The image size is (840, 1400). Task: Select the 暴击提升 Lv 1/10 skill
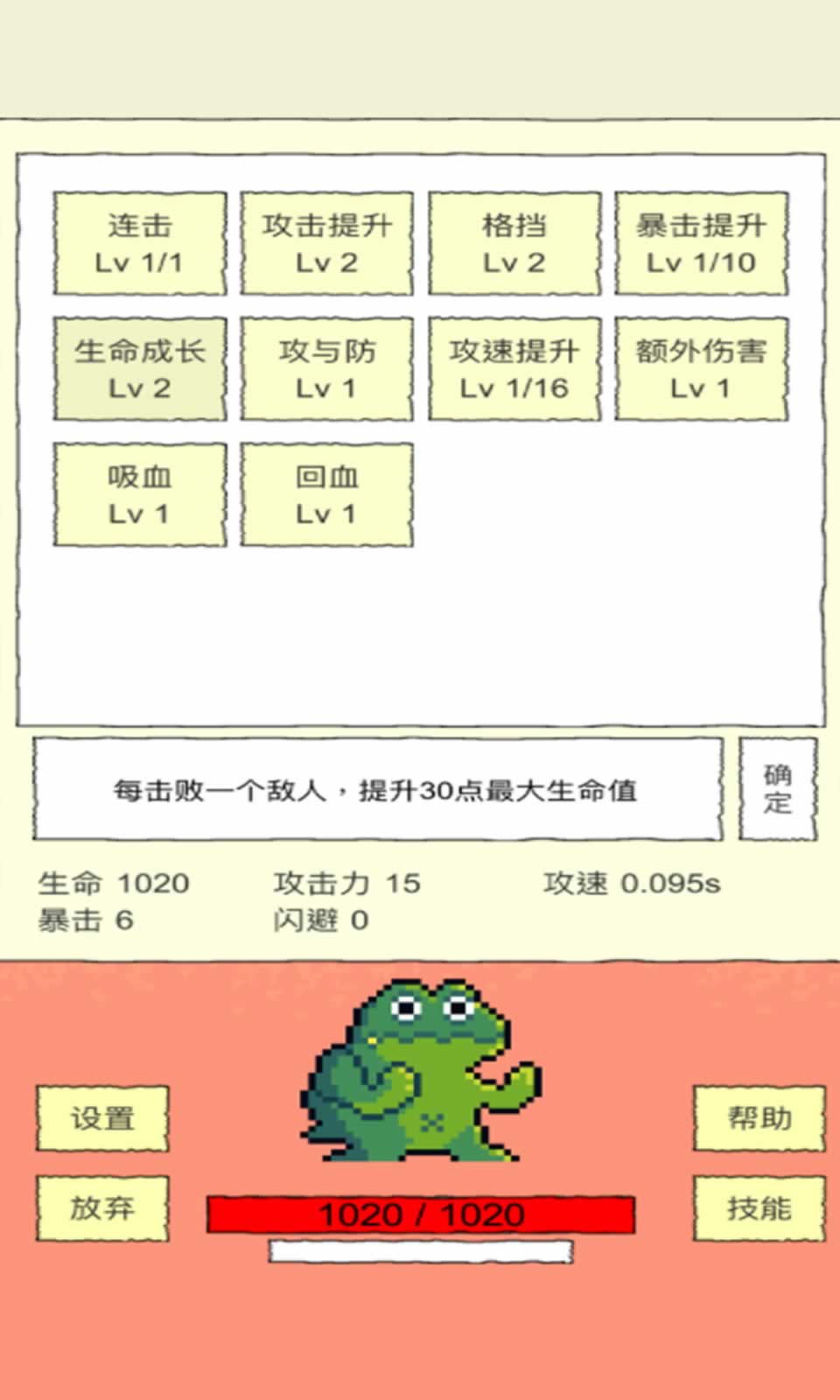700,243
